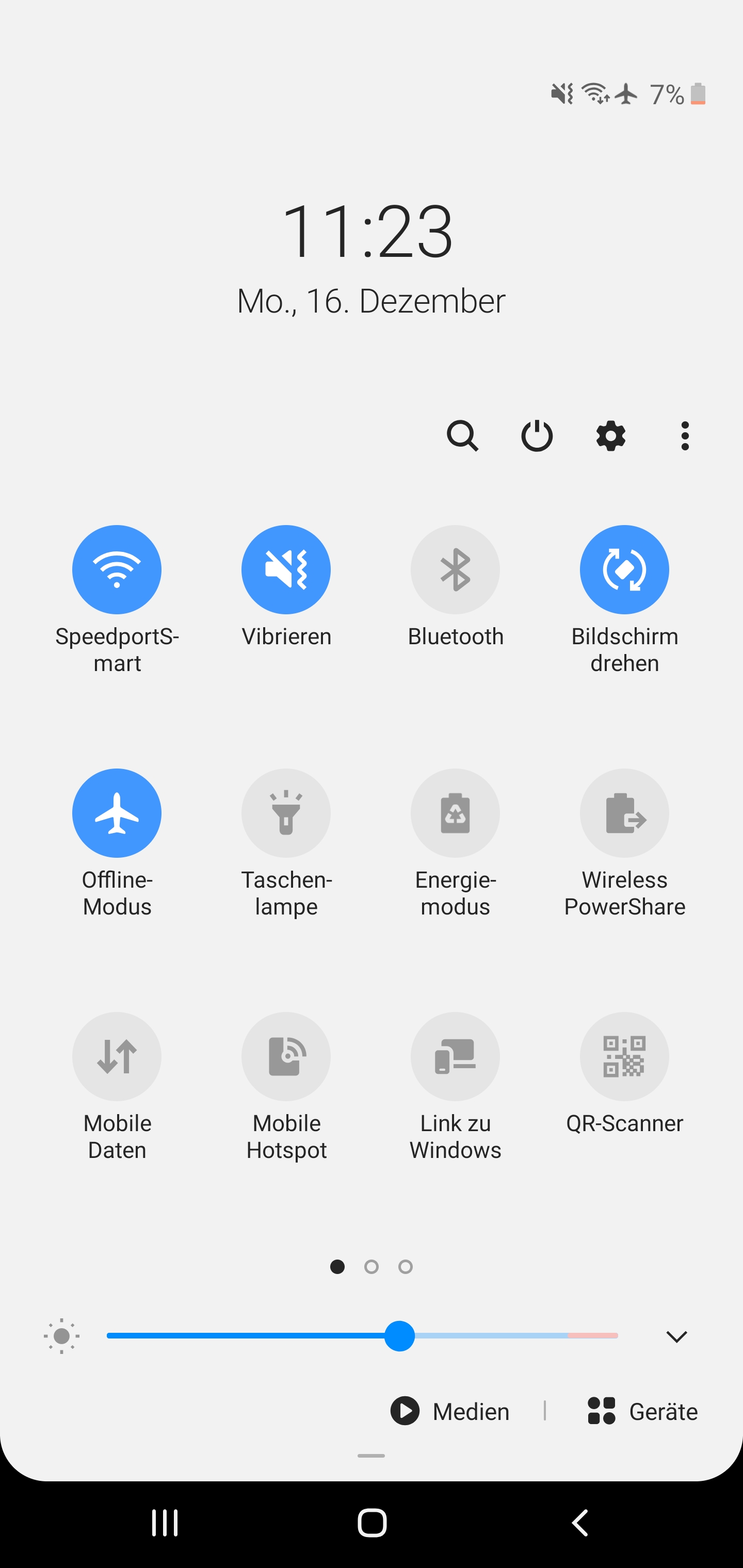Open the three-dot overflow menu

(685, 436)
